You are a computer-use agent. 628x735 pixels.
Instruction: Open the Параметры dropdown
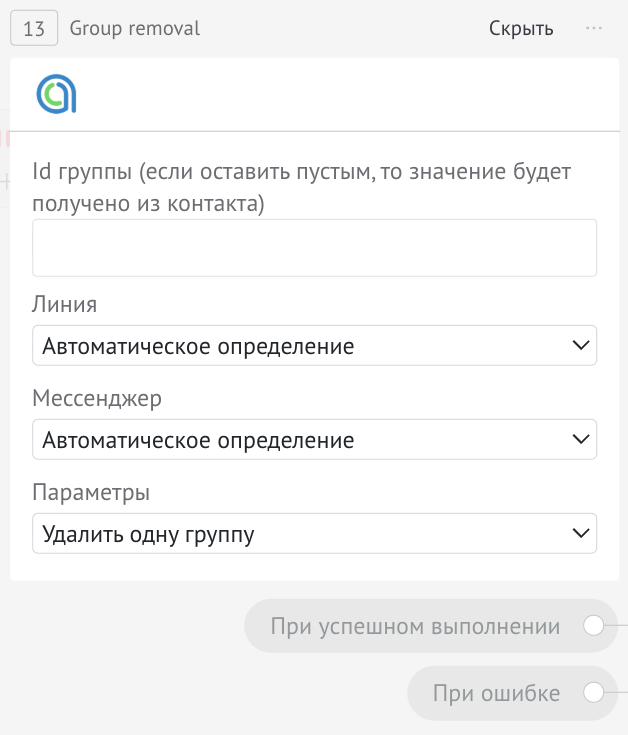coord(314,534)
